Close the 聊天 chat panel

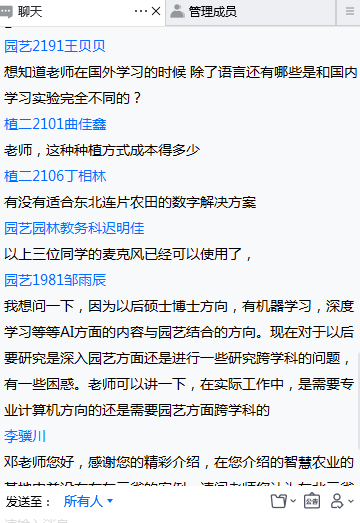coord(156,11)
